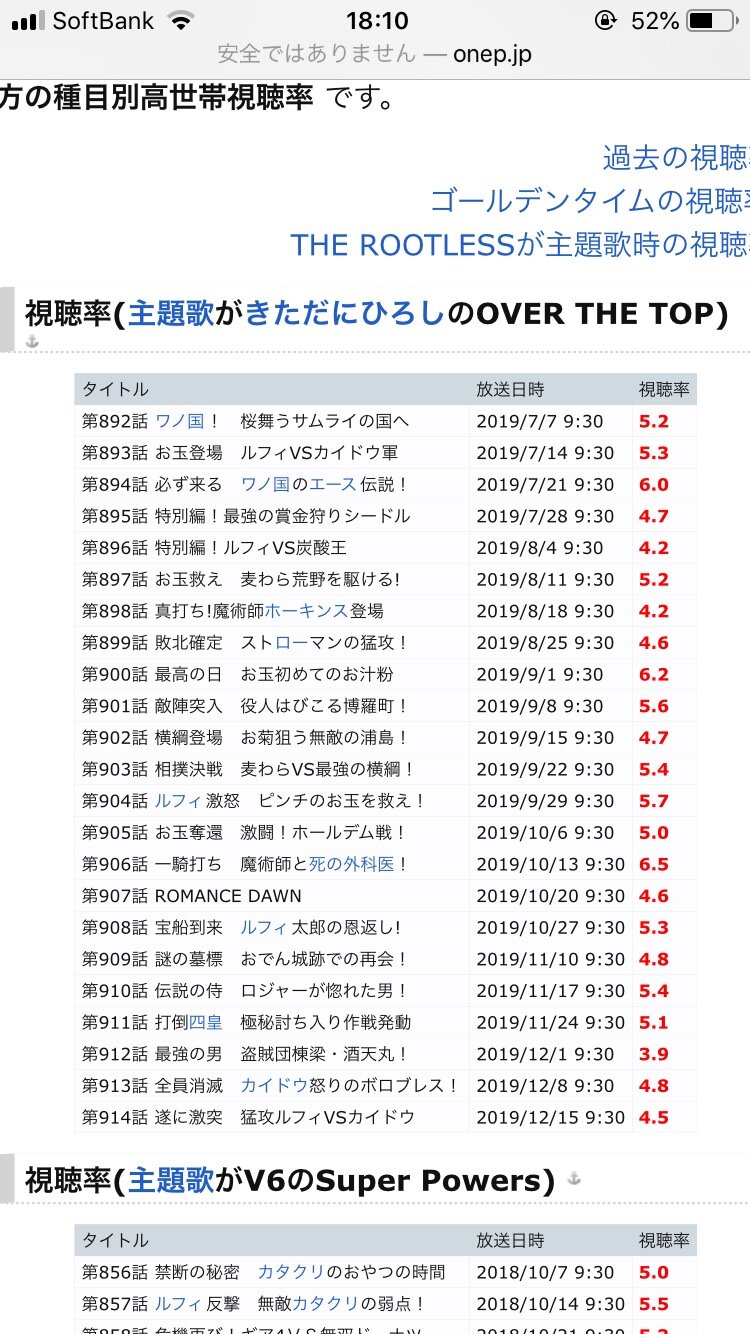Viewport: 750px width, 1334px height.
Task: Open the ゴールデンタイムの視聴率 link
Action: click(x=589, y=201)
